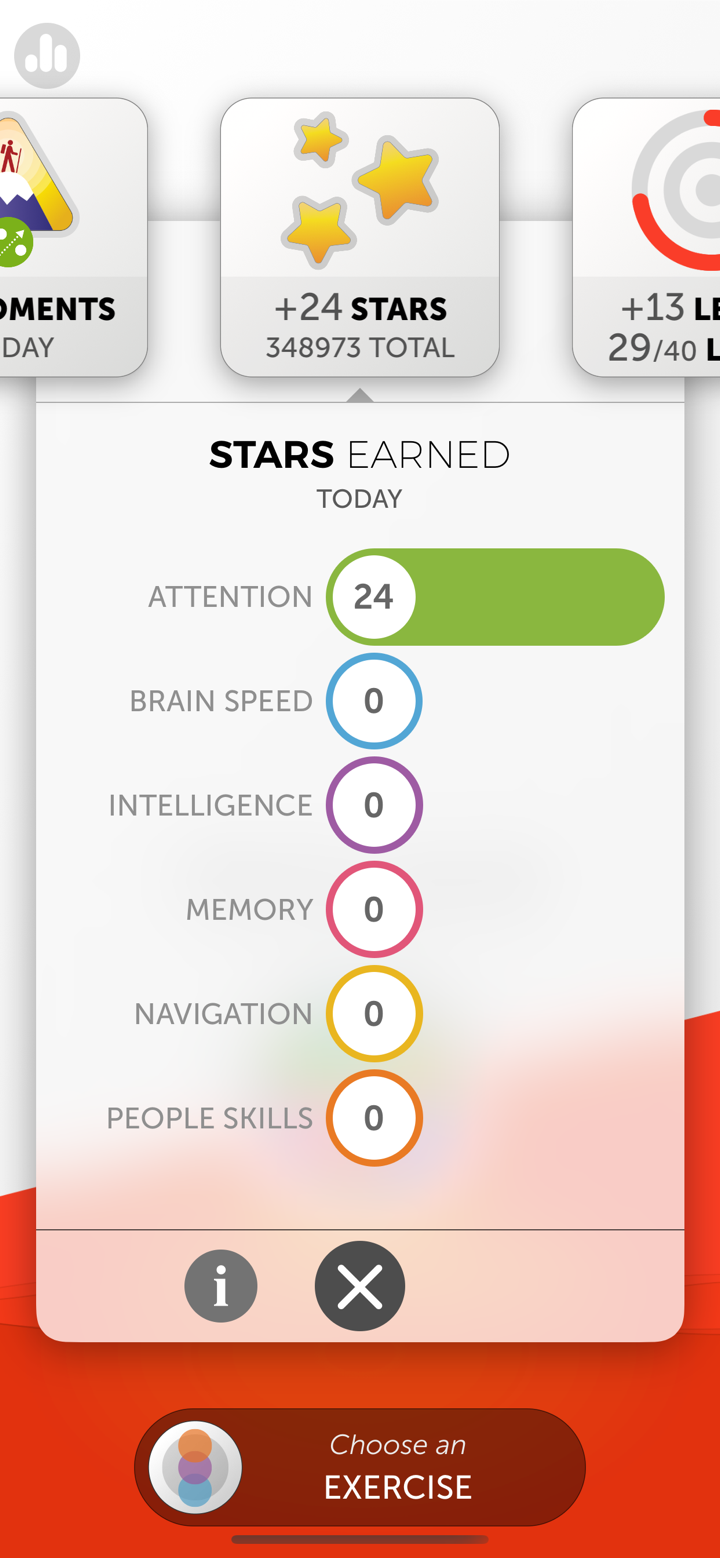This screenshot has height=1558, width=720.
Task: Open the stats bar chart icon
Action: pyautogui.click(x=46, y=55)
